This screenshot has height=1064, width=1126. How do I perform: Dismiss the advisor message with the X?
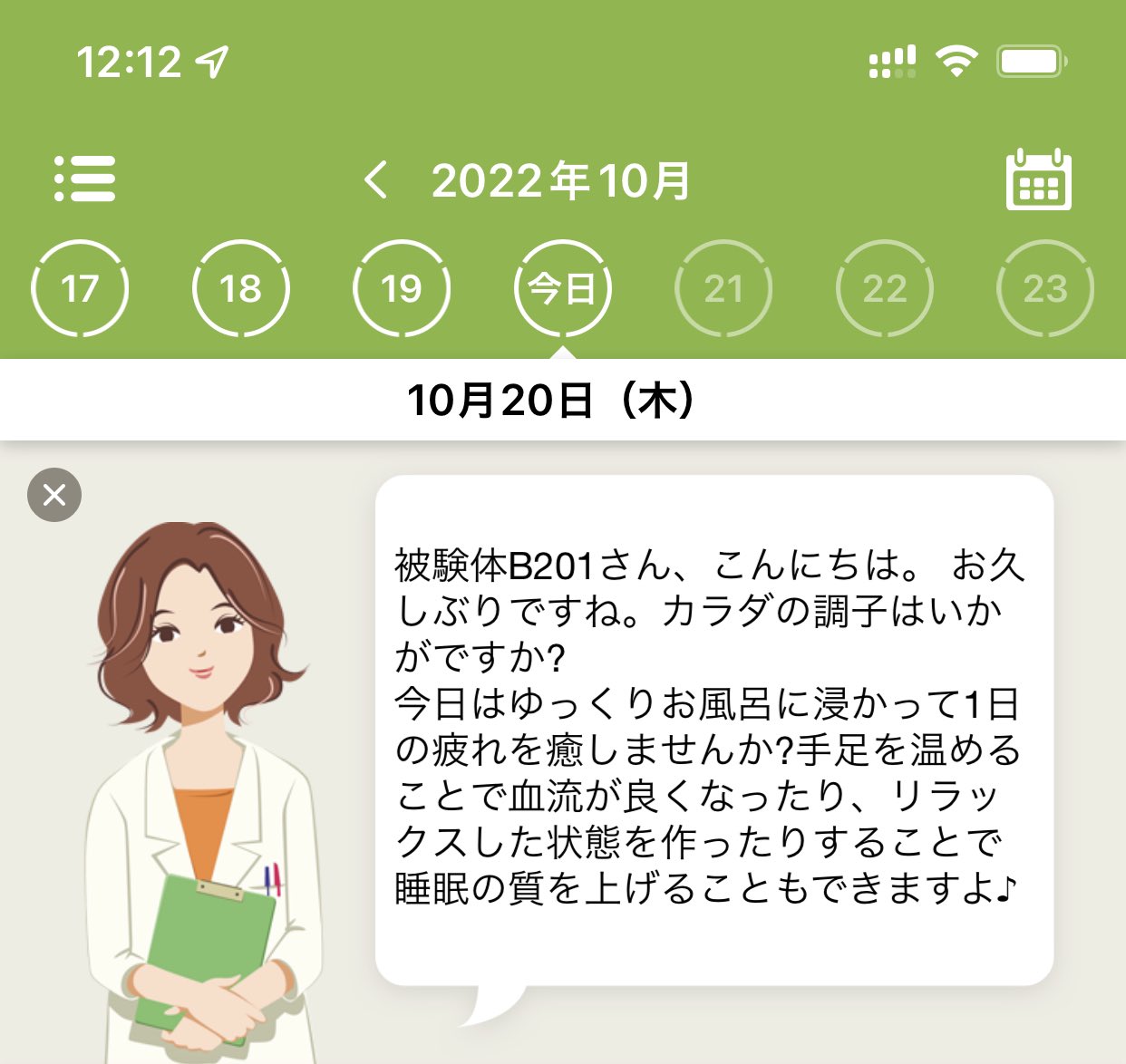[54, 495]
